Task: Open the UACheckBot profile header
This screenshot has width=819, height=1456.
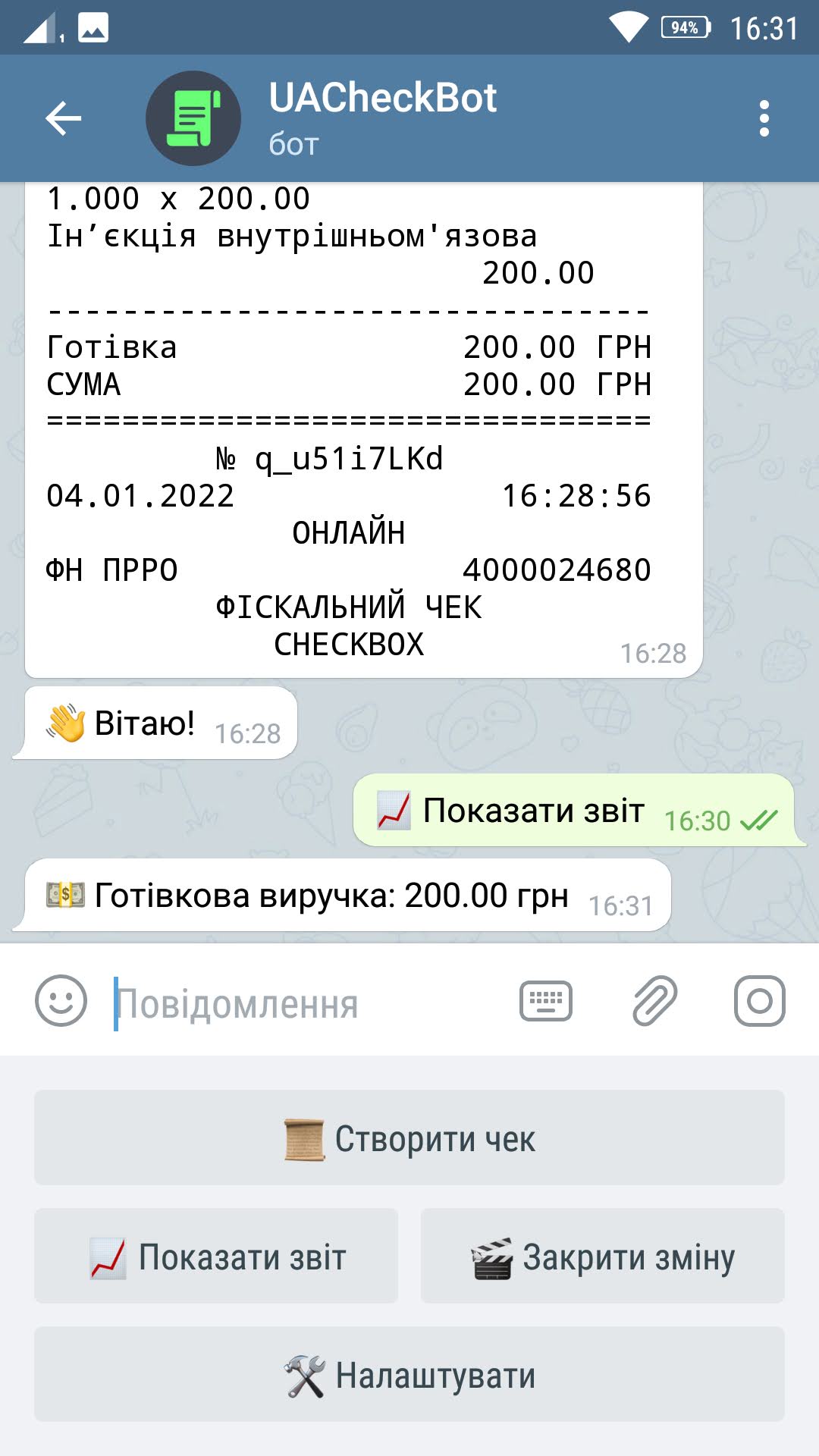Action: point(382,118)
